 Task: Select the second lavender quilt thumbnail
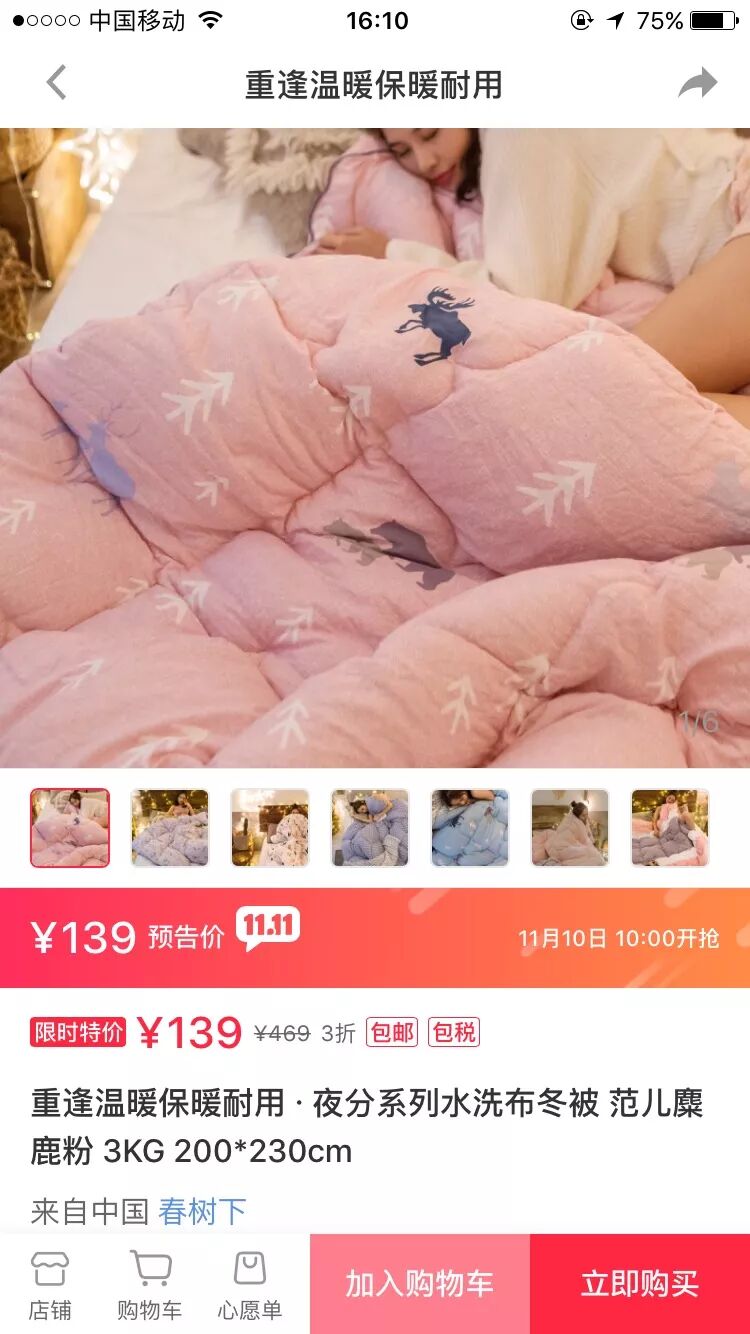point(170,827)
